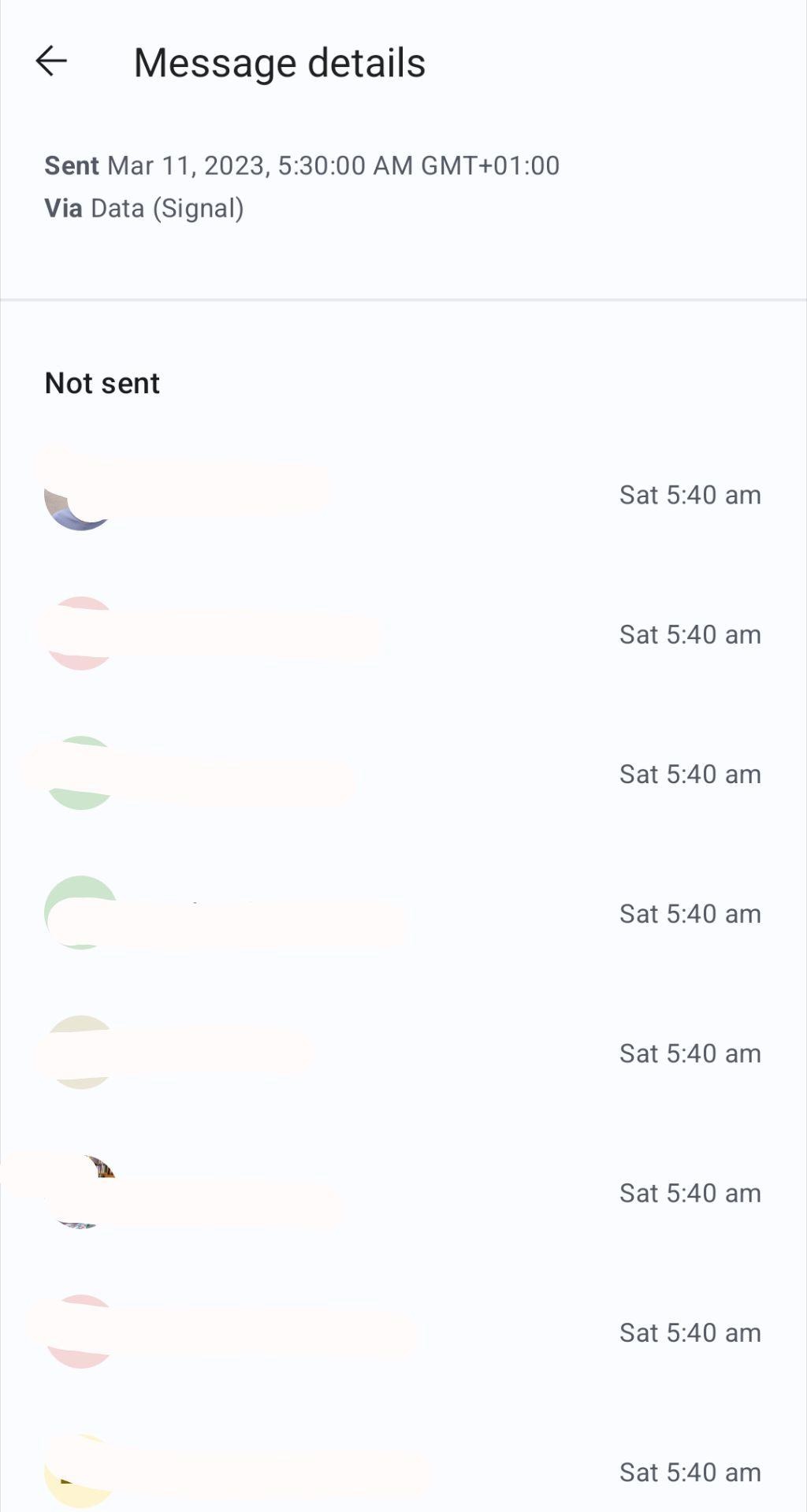Click the Sent timestamp line
The width and height of the screenshot is (807, 1512).
pos(302,165)
